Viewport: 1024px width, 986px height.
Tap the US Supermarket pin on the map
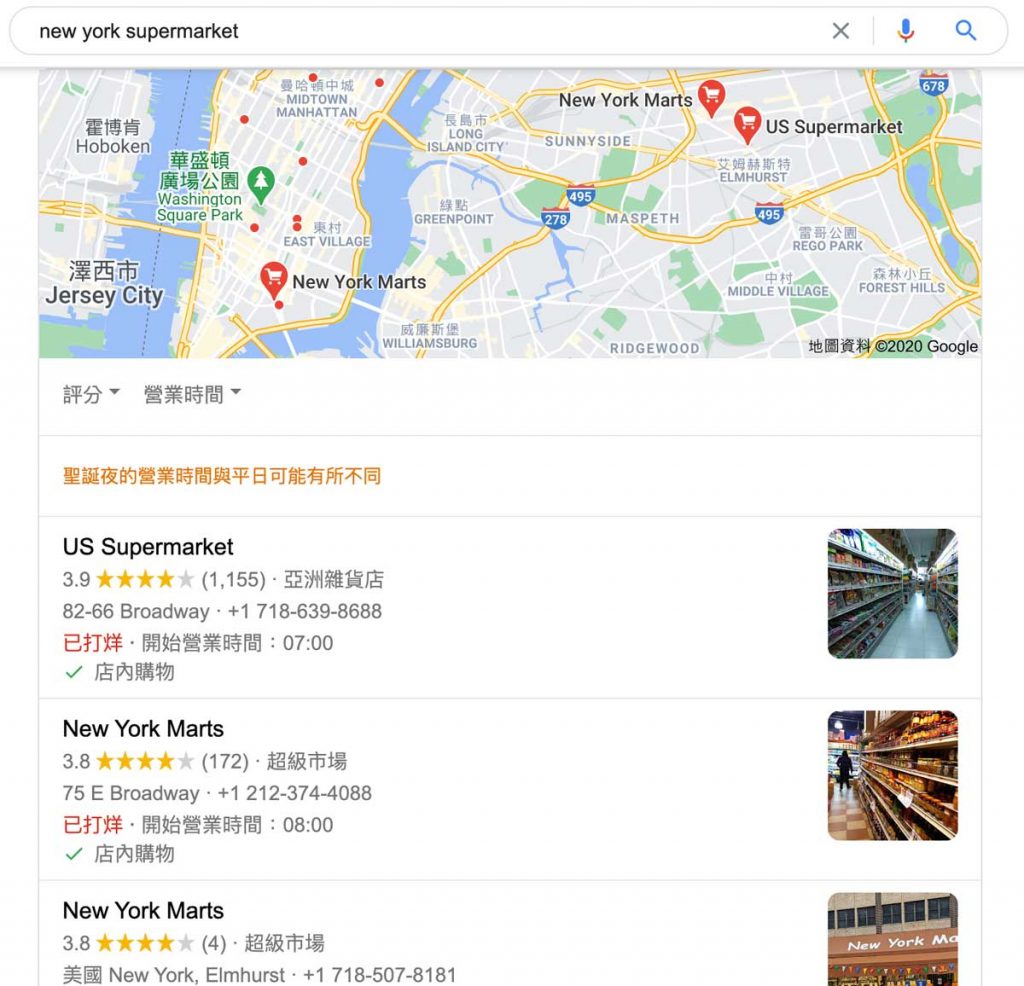[x=747, y=125]
